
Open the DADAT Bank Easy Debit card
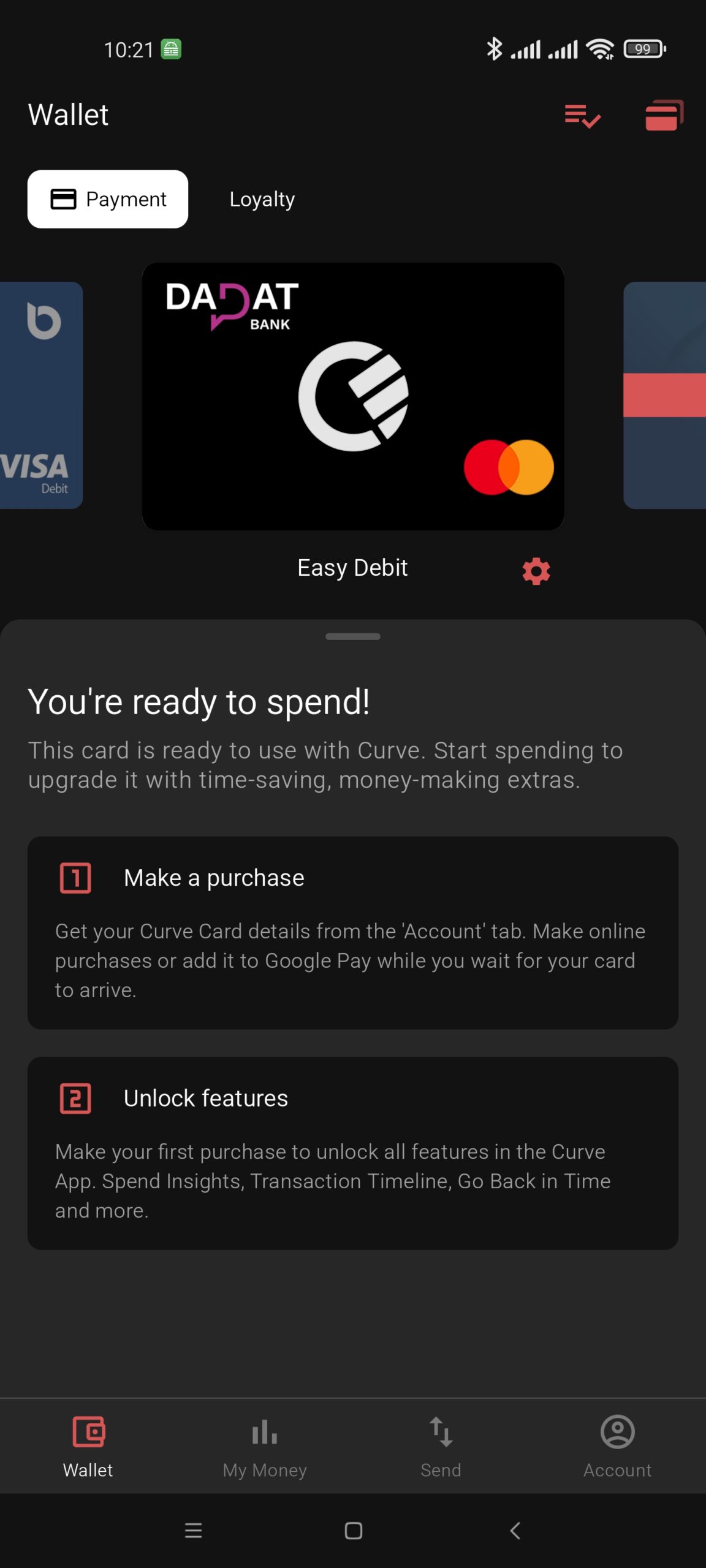point(353,396)
